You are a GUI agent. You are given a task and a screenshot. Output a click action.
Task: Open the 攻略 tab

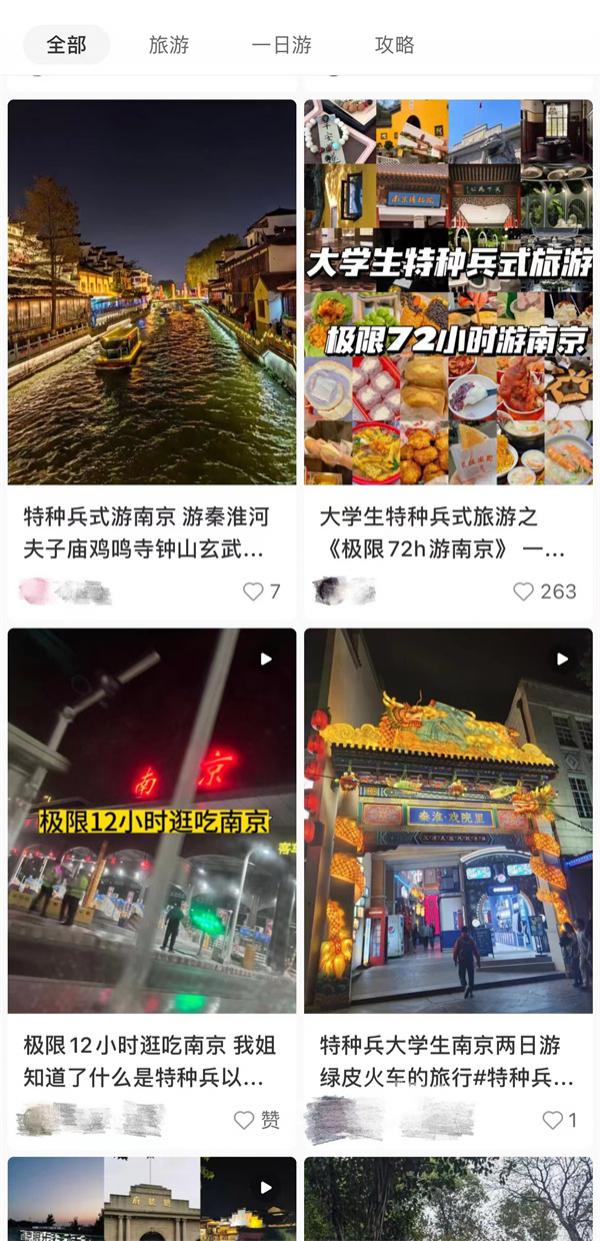(x=394, y=45)
